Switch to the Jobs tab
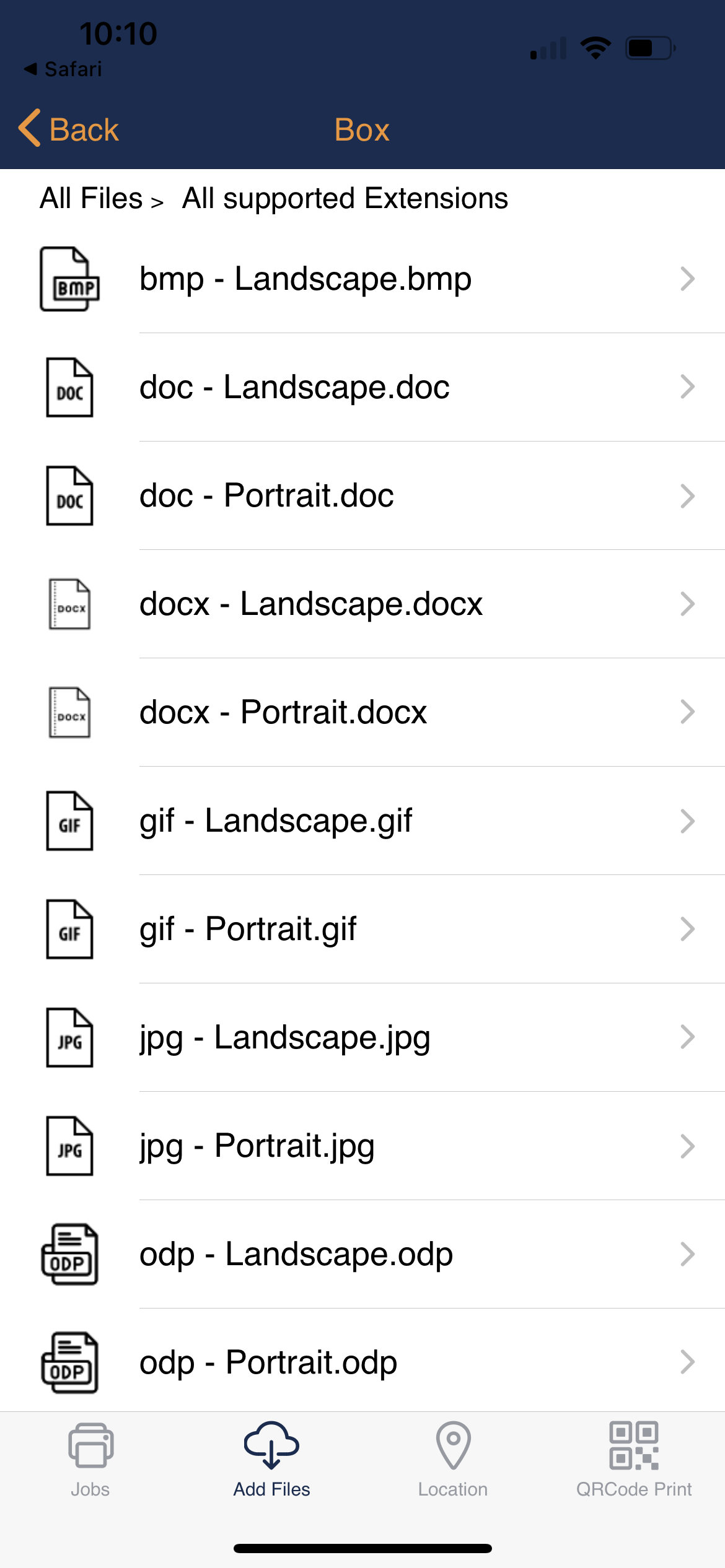 pos(90,1460)
